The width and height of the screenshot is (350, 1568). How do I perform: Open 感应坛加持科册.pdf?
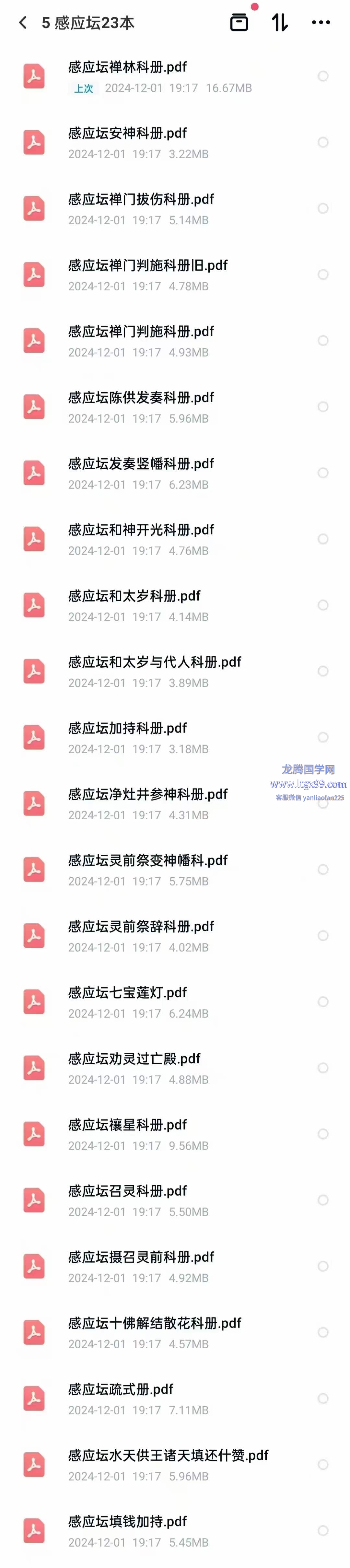click(127, 729)
